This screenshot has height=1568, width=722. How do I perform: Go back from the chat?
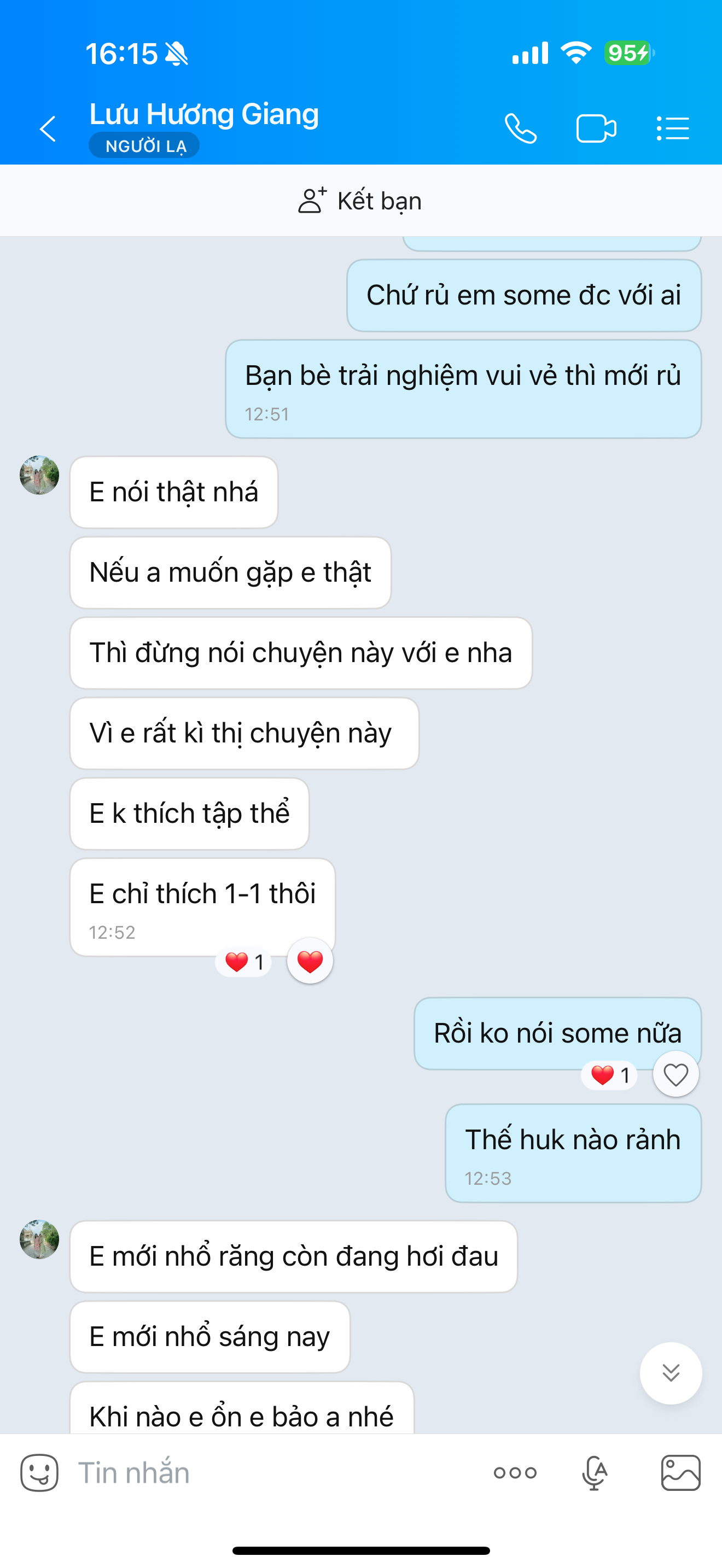[48, 128]
